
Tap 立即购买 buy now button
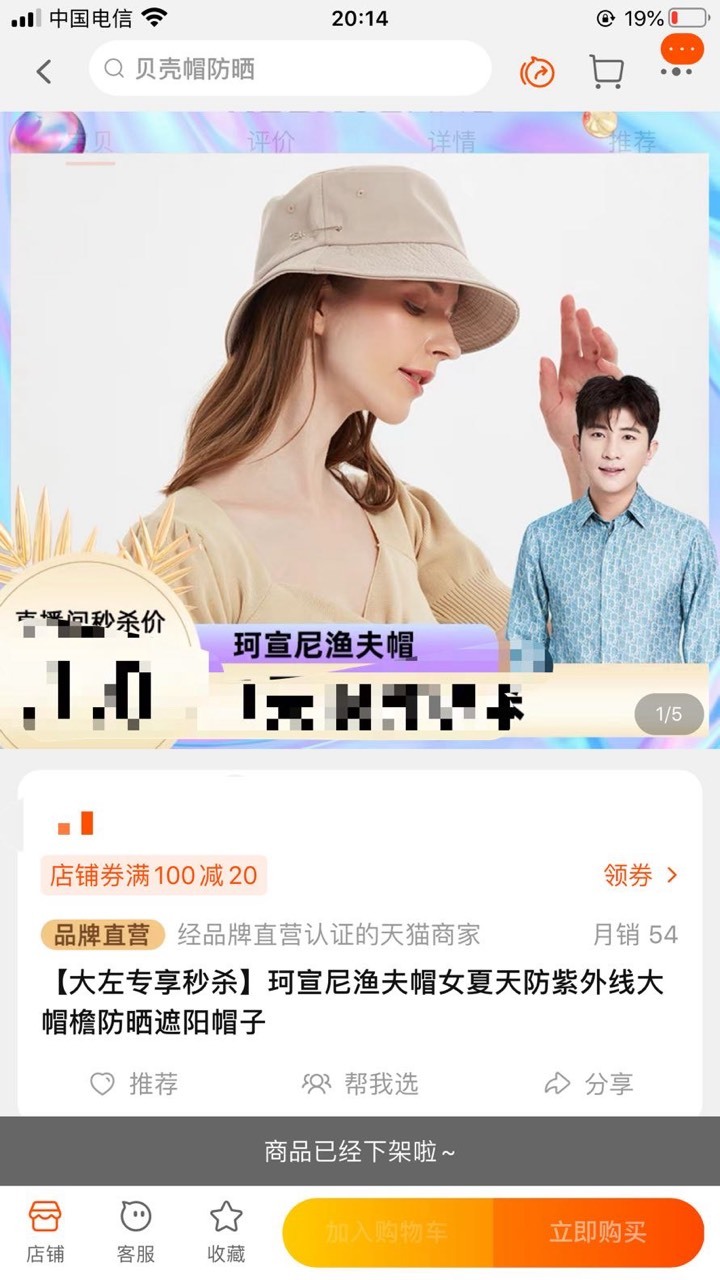pyautogui.click(x=599, y=1232)
